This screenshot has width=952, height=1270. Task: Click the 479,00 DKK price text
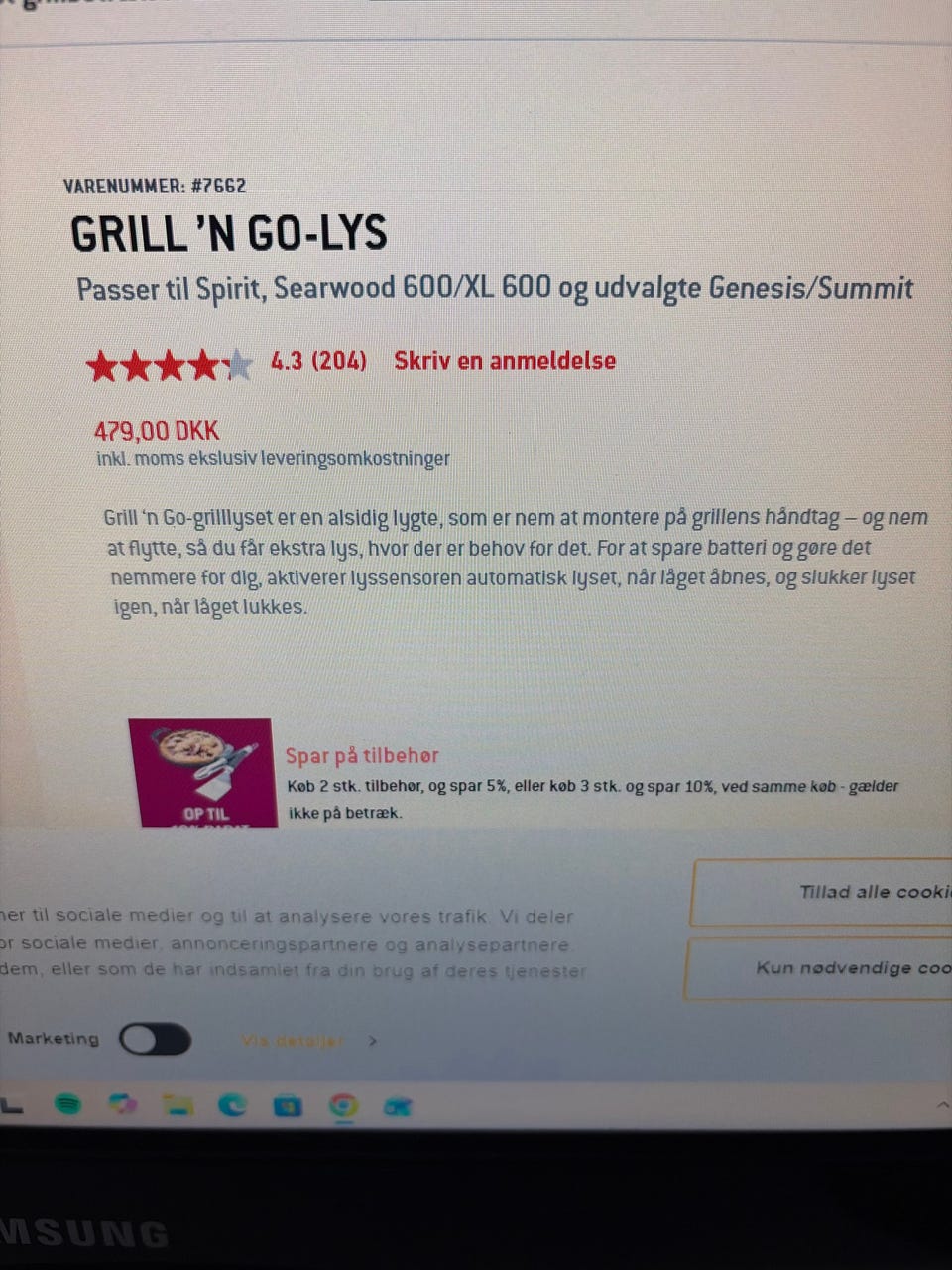coord(154,430)
